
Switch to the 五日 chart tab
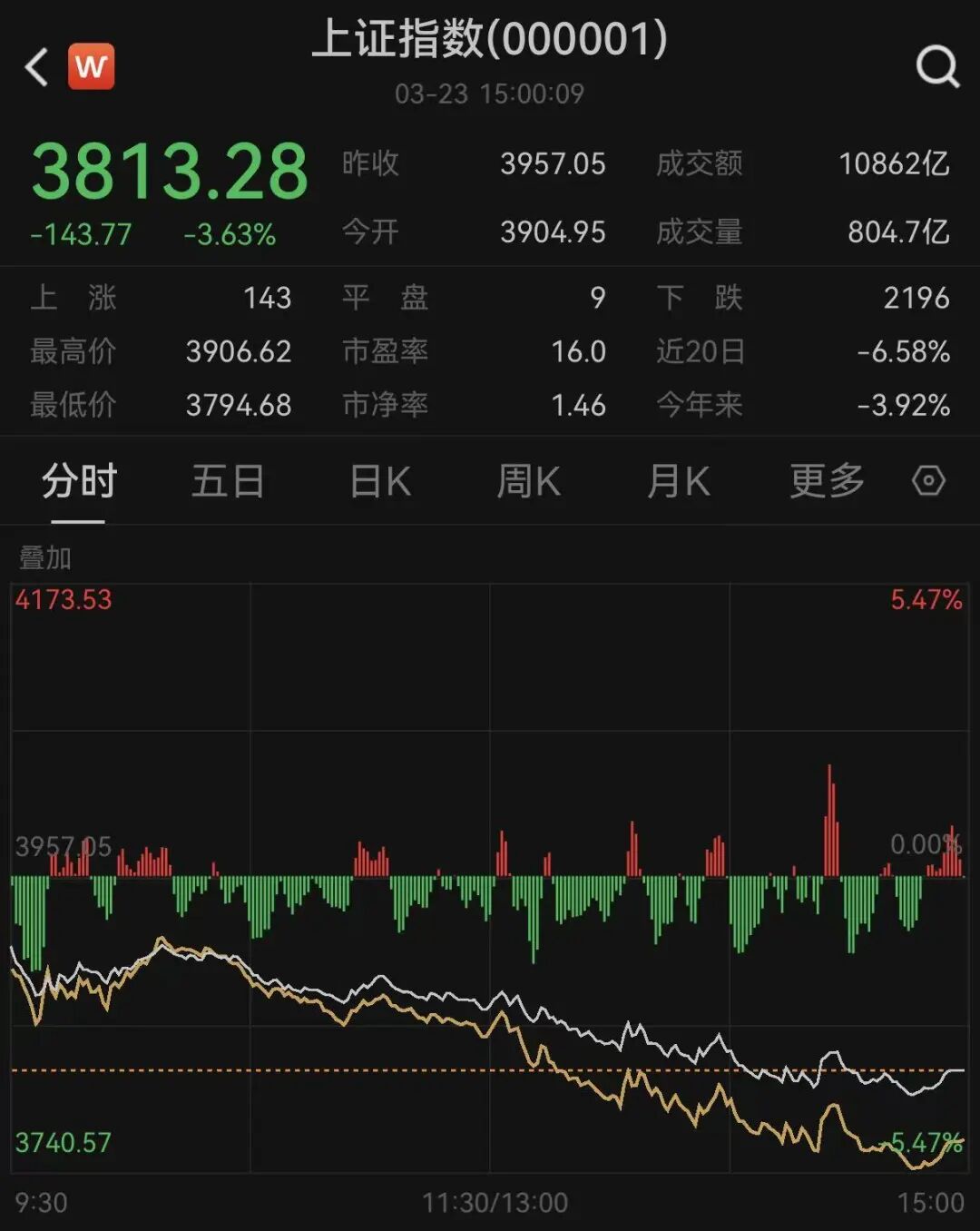pos(228,481)
